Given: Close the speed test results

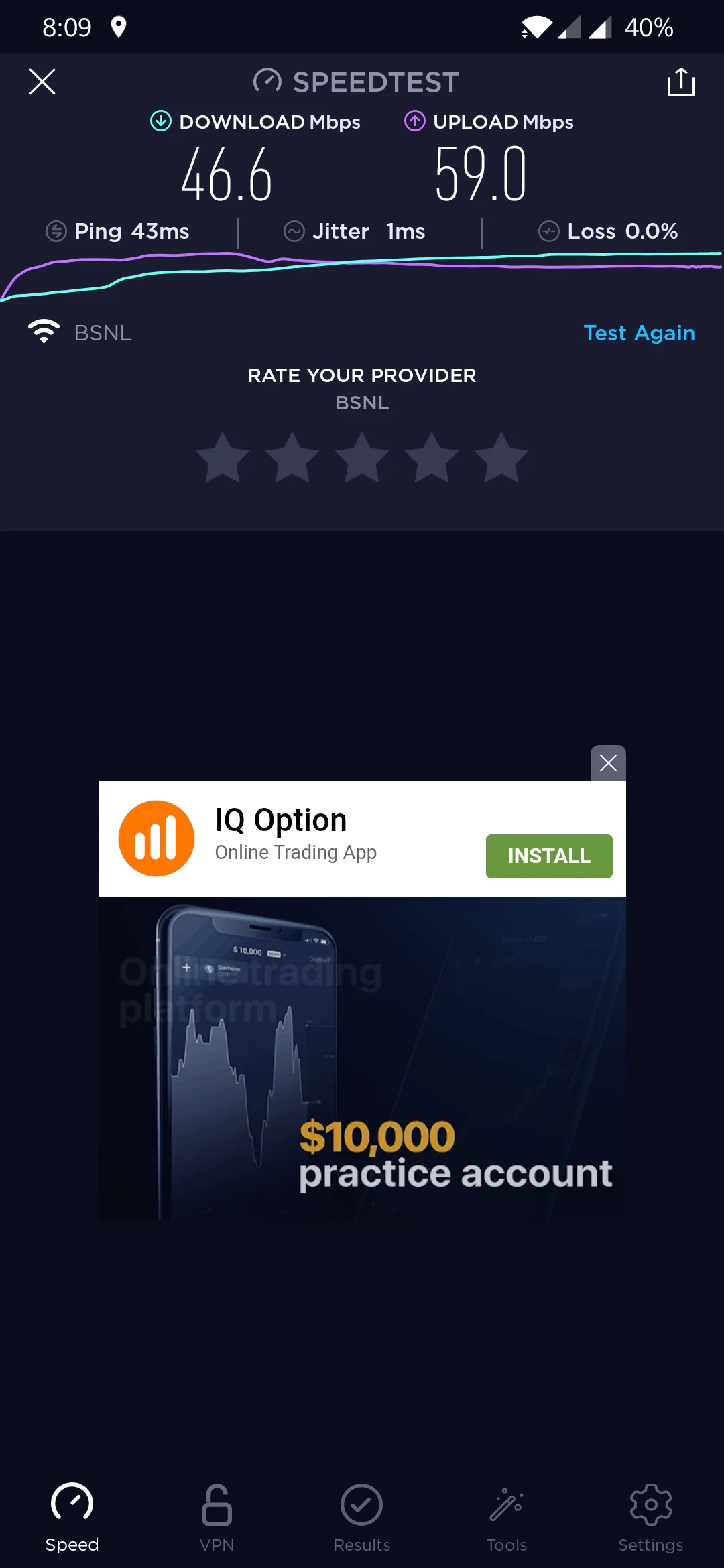Looking at the screenshot, I should point(42,82).
